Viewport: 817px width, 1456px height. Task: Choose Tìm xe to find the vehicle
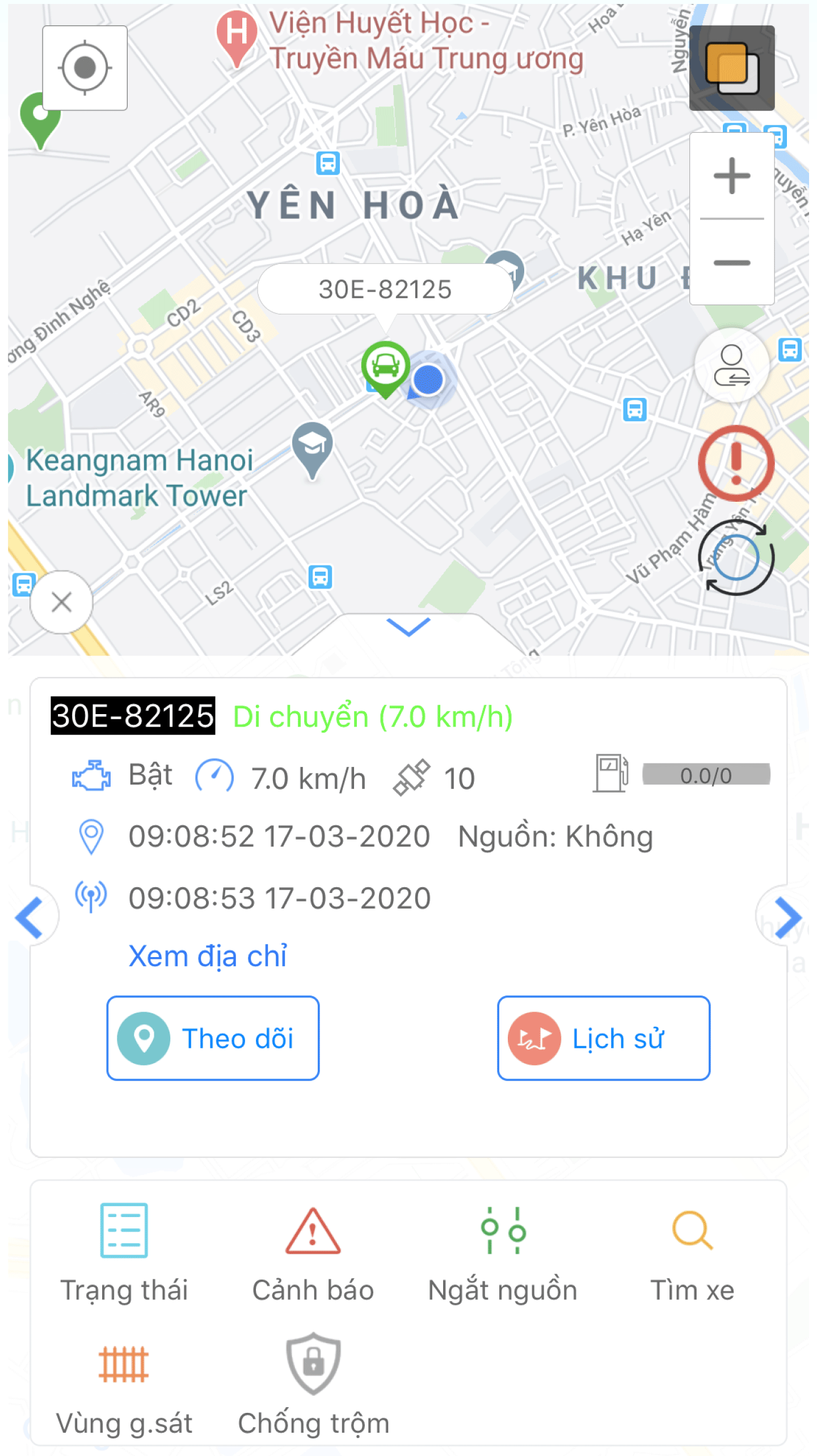click(x=692, y=1254)
